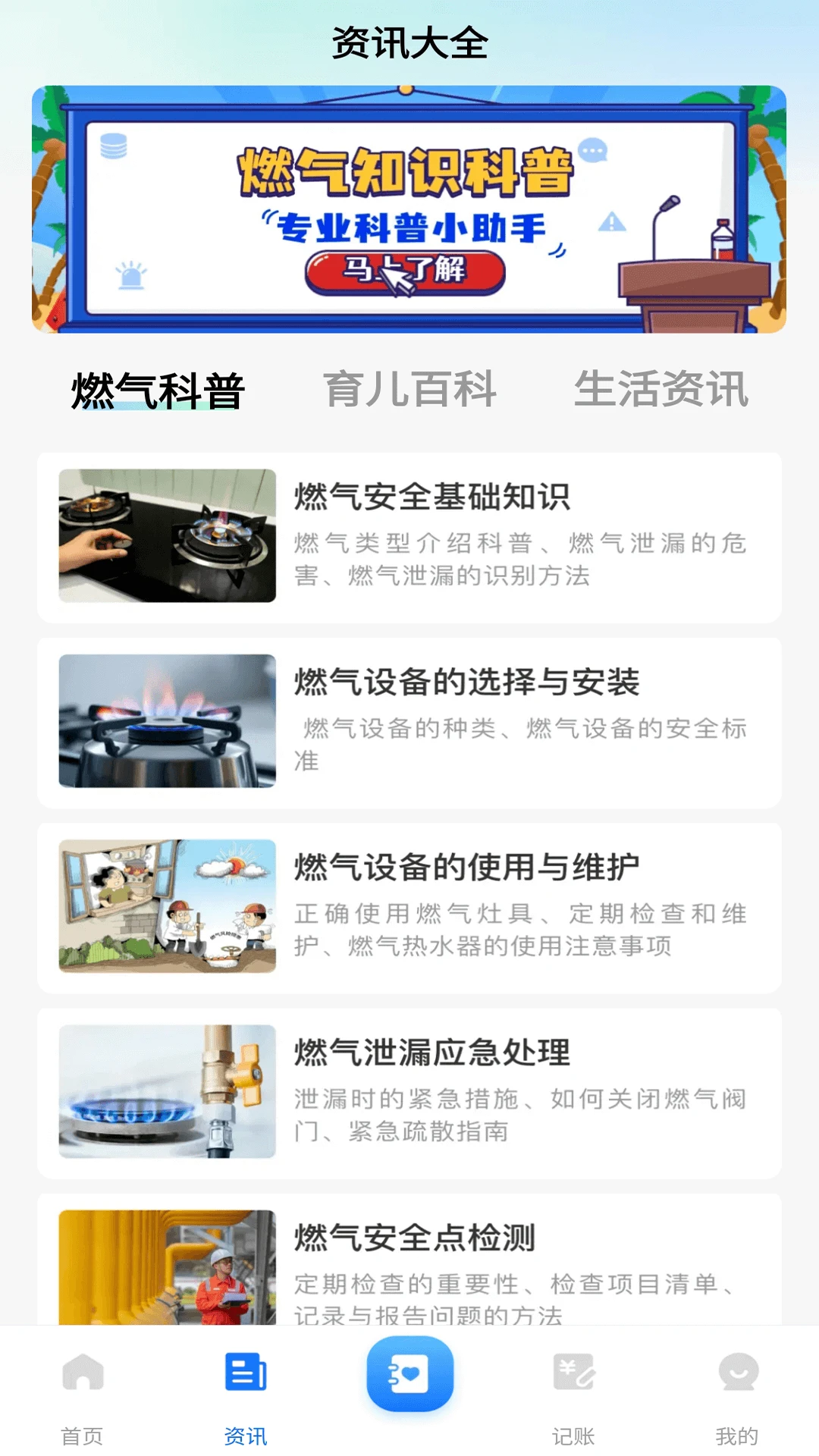Image resolution: width=819 pixels, height=1456 pixels.
Task: Open the 我的 profile tab
Action: (x=737, y=1397)
